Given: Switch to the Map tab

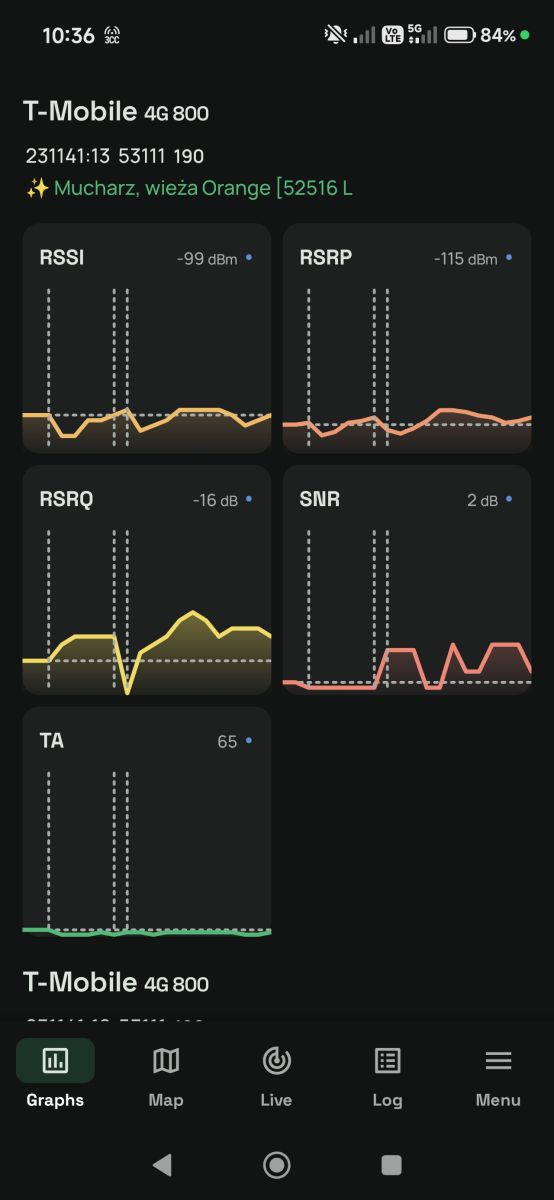Looking at the screenshot, I should point(166,1074).
